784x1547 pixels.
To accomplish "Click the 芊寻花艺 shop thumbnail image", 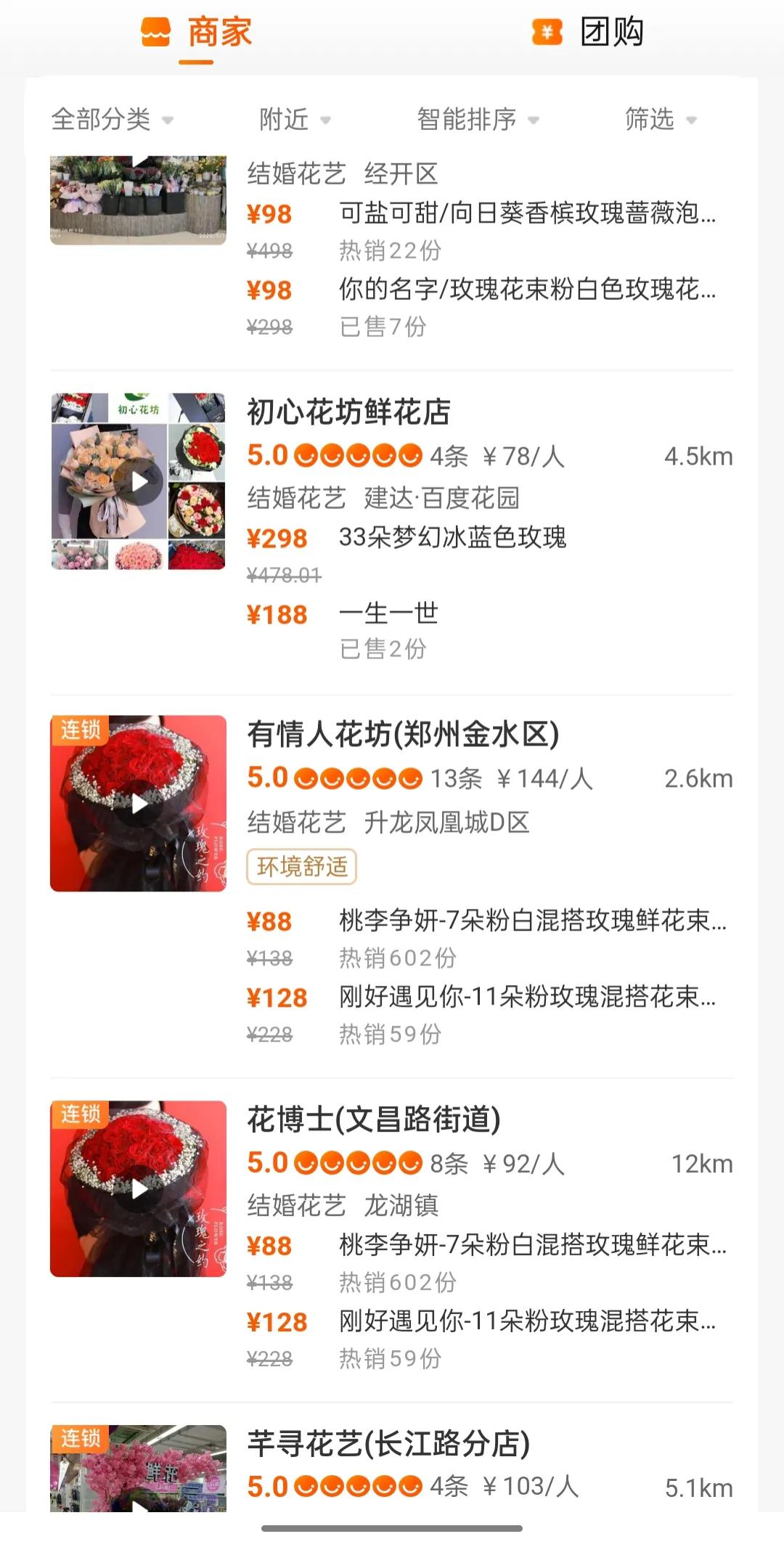I will click(x=139, y=1474).
